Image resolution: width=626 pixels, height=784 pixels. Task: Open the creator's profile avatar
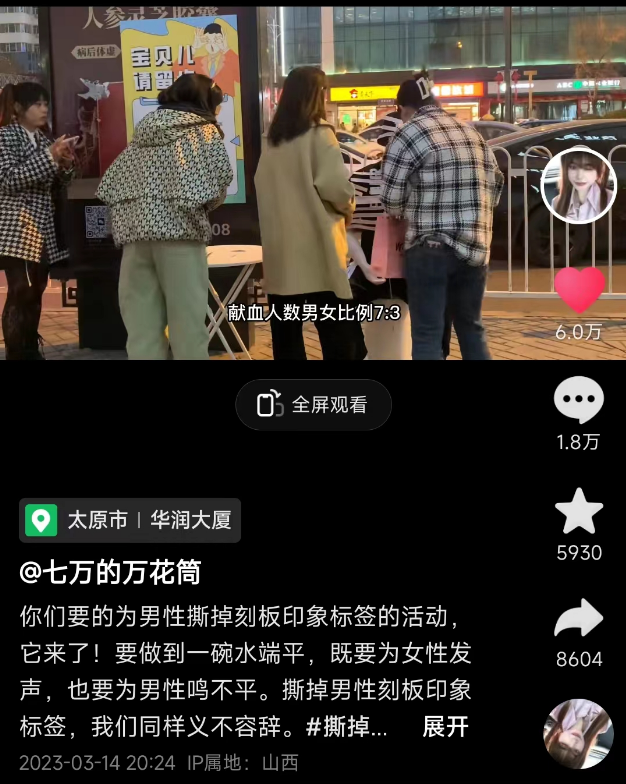pos(578,184)
